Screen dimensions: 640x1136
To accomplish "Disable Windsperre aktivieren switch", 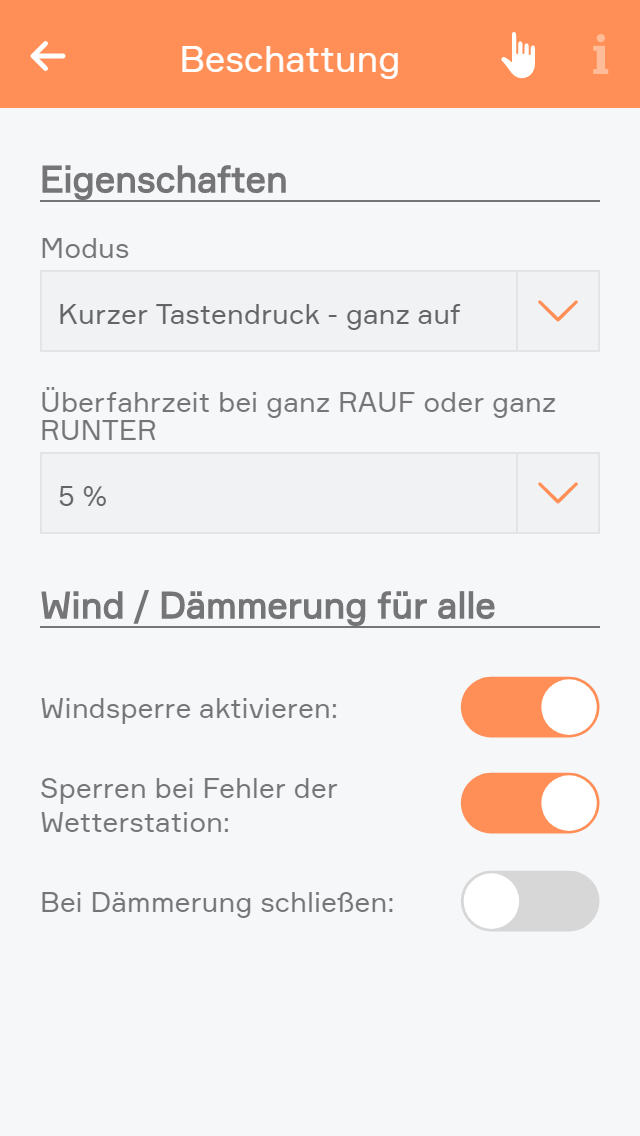I will click(529, 707).
